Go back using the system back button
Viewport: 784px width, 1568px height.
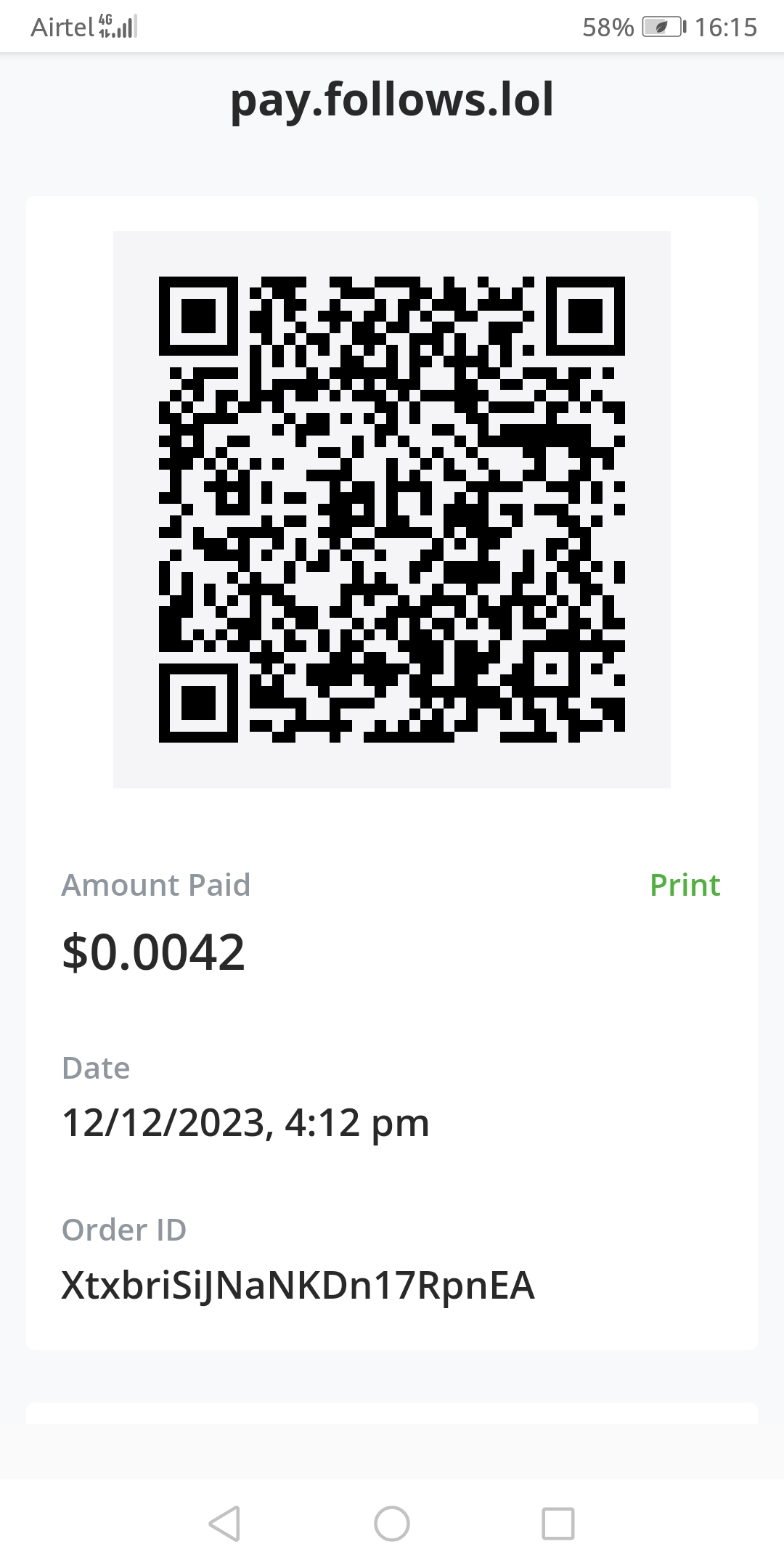[x=224, y=1523]
